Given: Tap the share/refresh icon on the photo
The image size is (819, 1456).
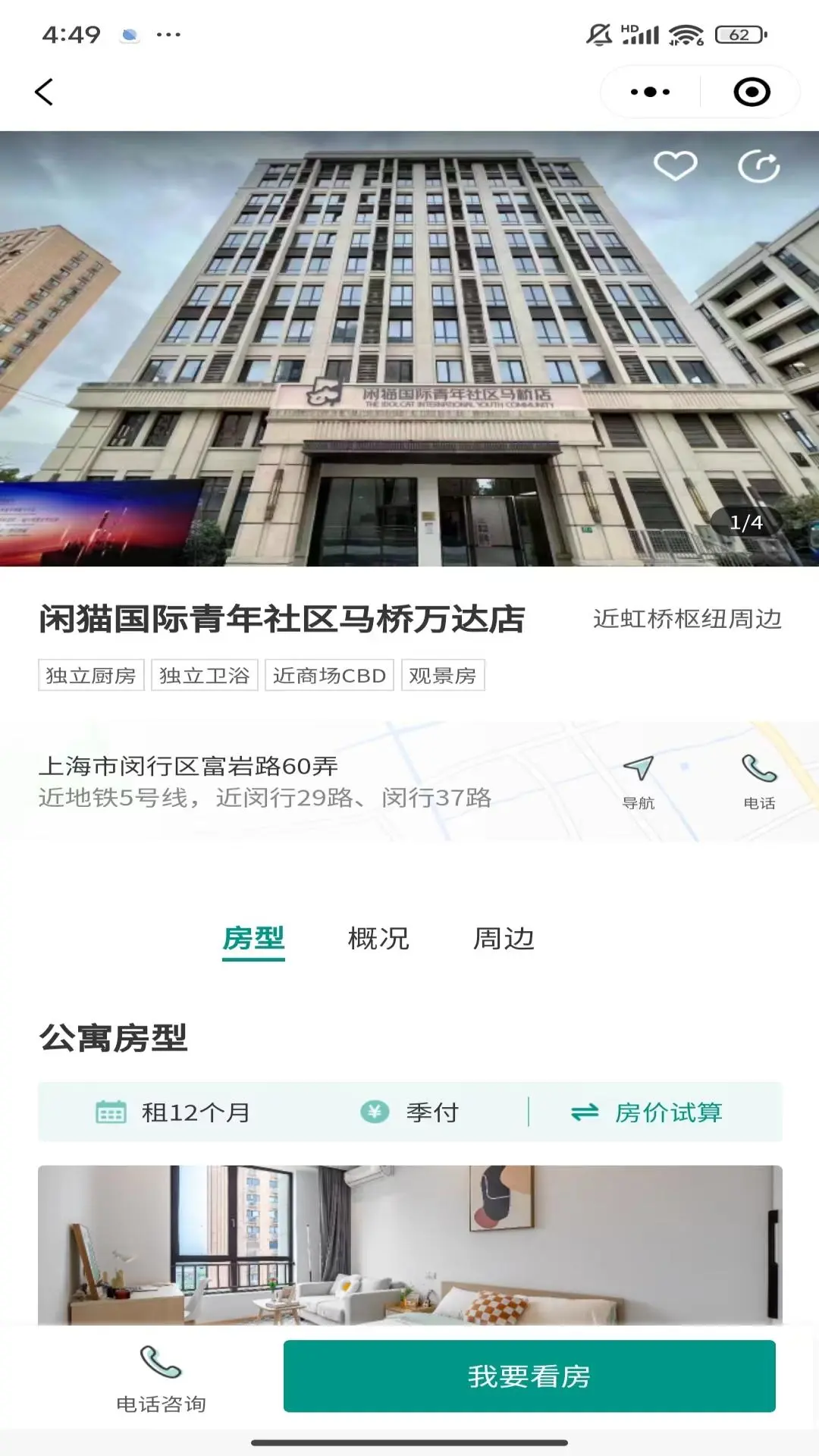Looking at the screenshot, I should (761, 165).
